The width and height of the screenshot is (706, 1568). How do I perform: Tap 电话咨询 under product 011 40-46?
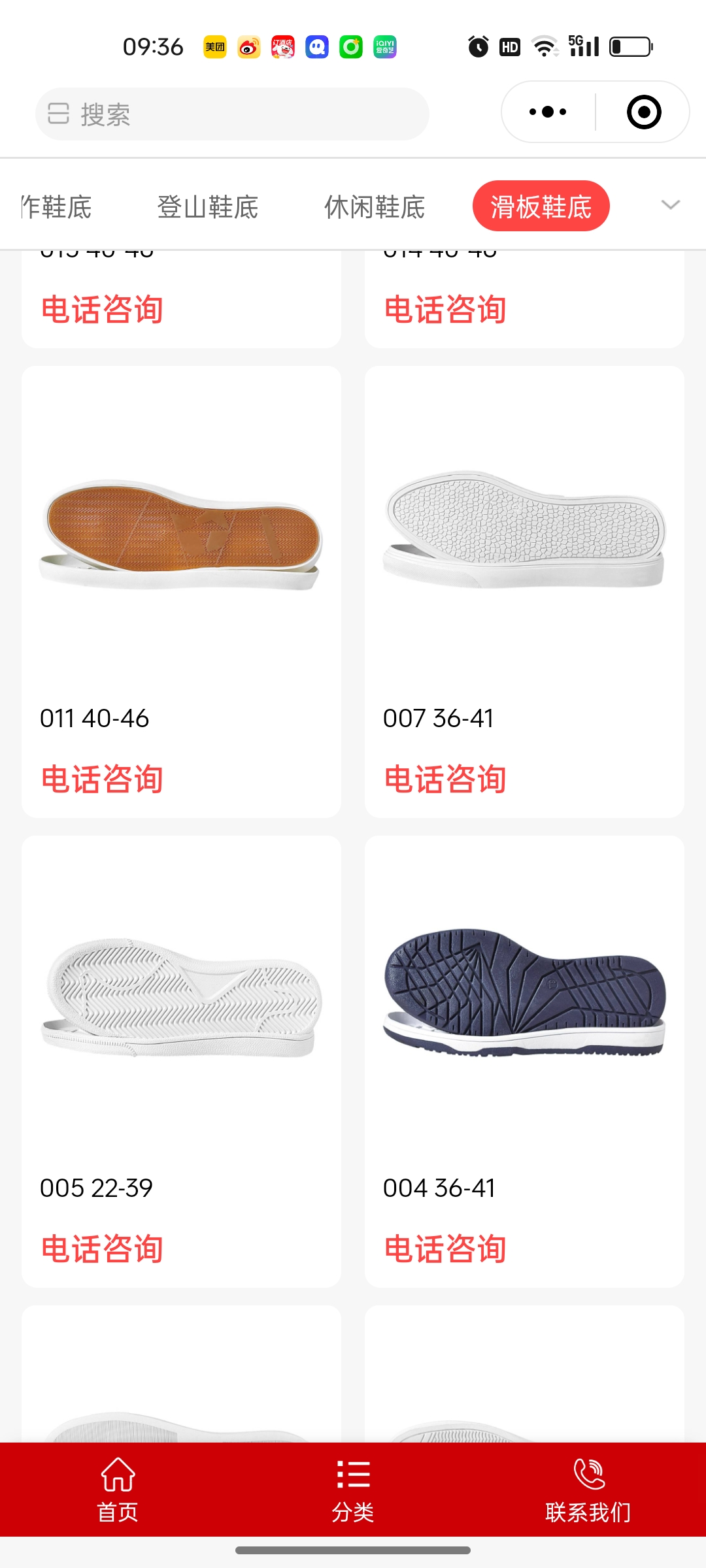(102, 779)
